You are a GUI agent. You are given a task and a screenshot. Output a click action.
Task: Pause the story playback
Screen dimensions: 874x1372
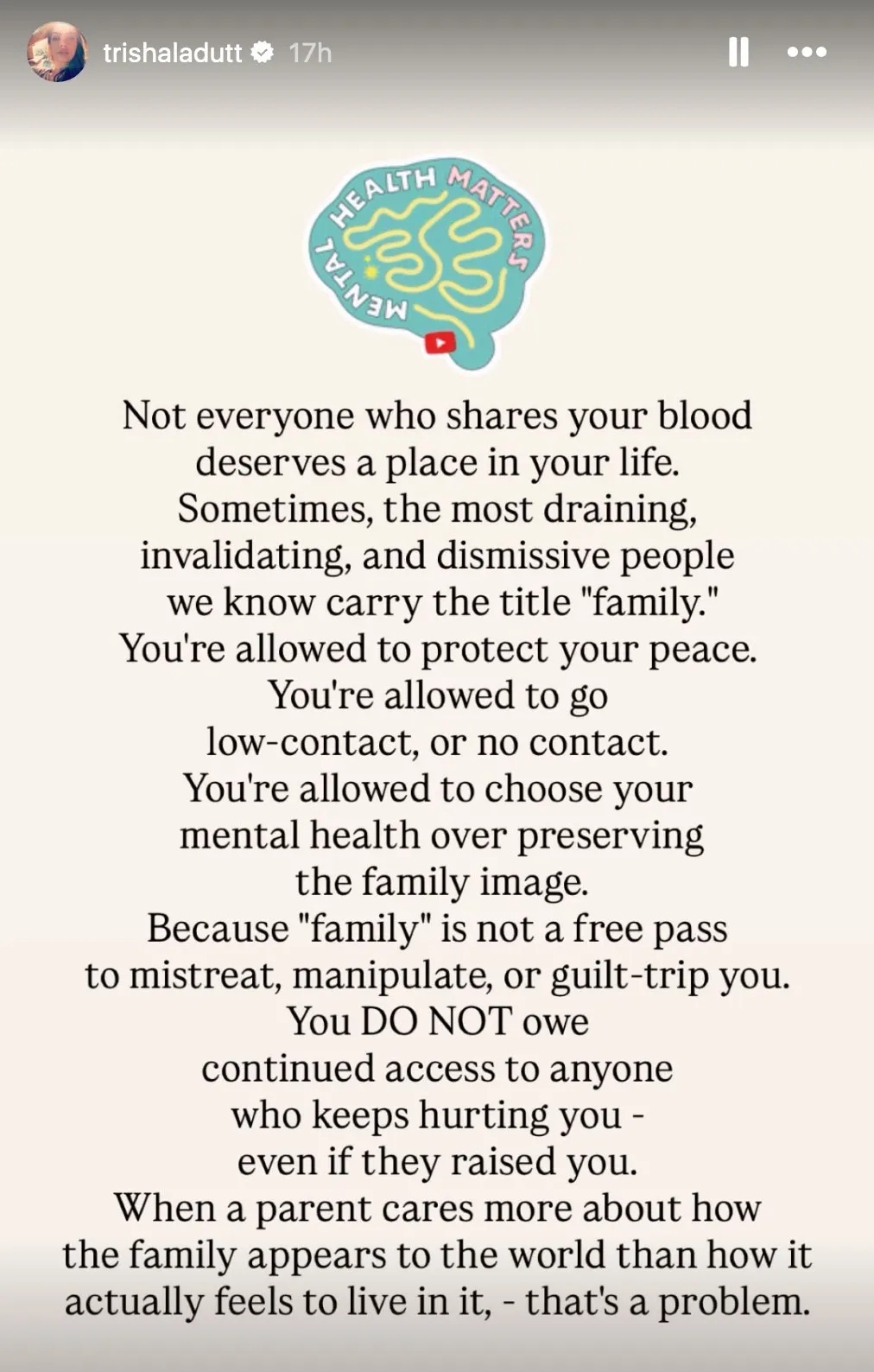(x=738, y=53)
